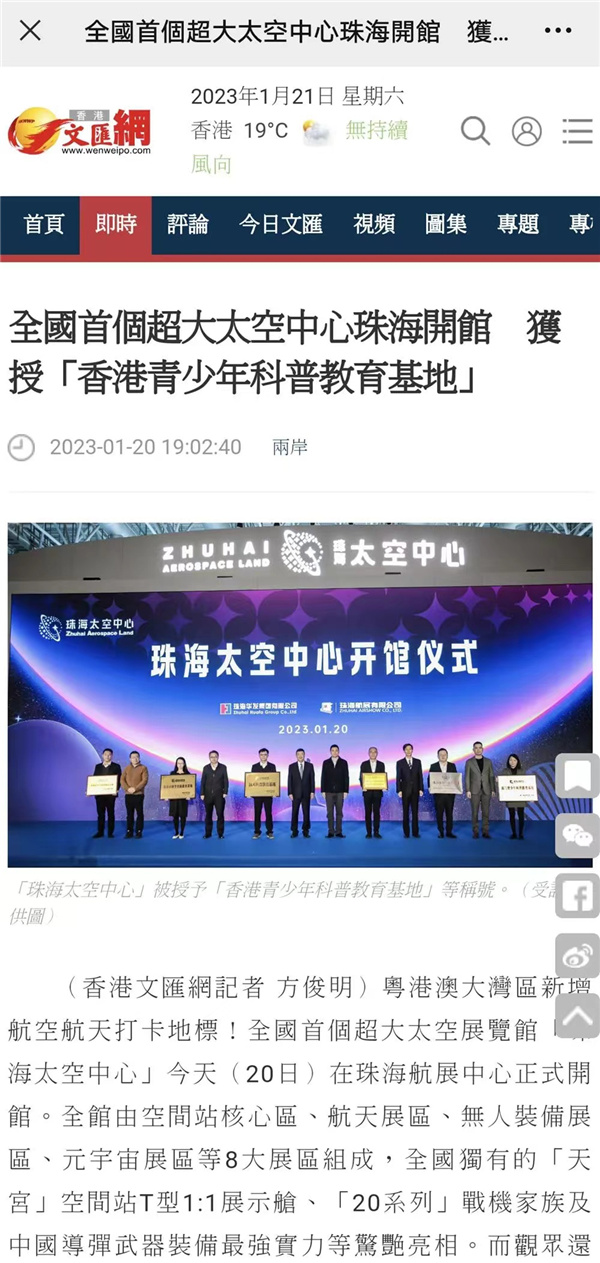This screenshot has height=1263, width=600.
Task: Share the article to Weibo
Action: point(578,956)
